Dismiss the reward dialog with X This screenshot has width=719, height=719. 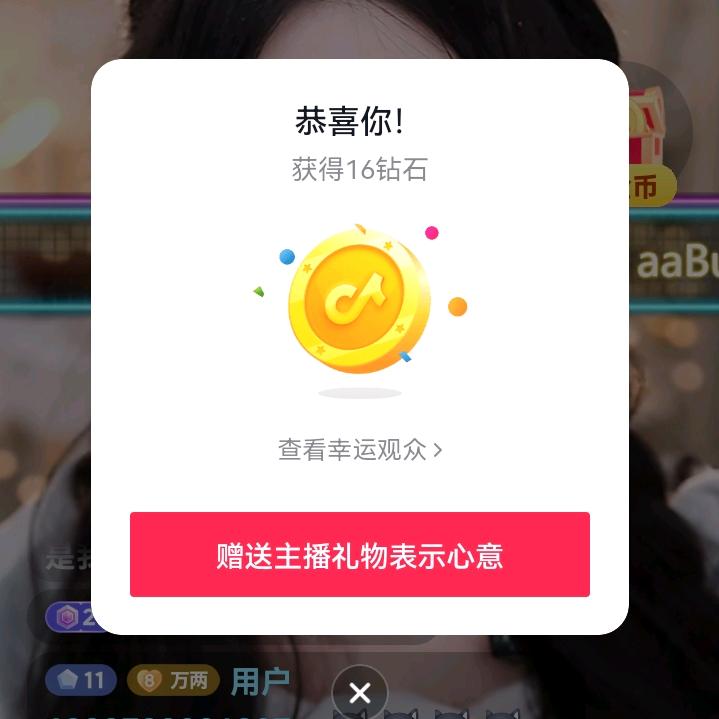[360, 692]
